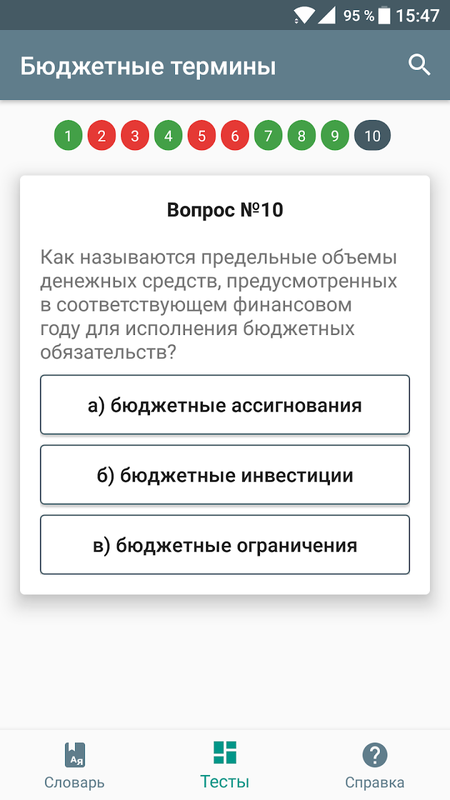Open question 7 circle
Screen dimensions: 450x800
tap(268, 136)
